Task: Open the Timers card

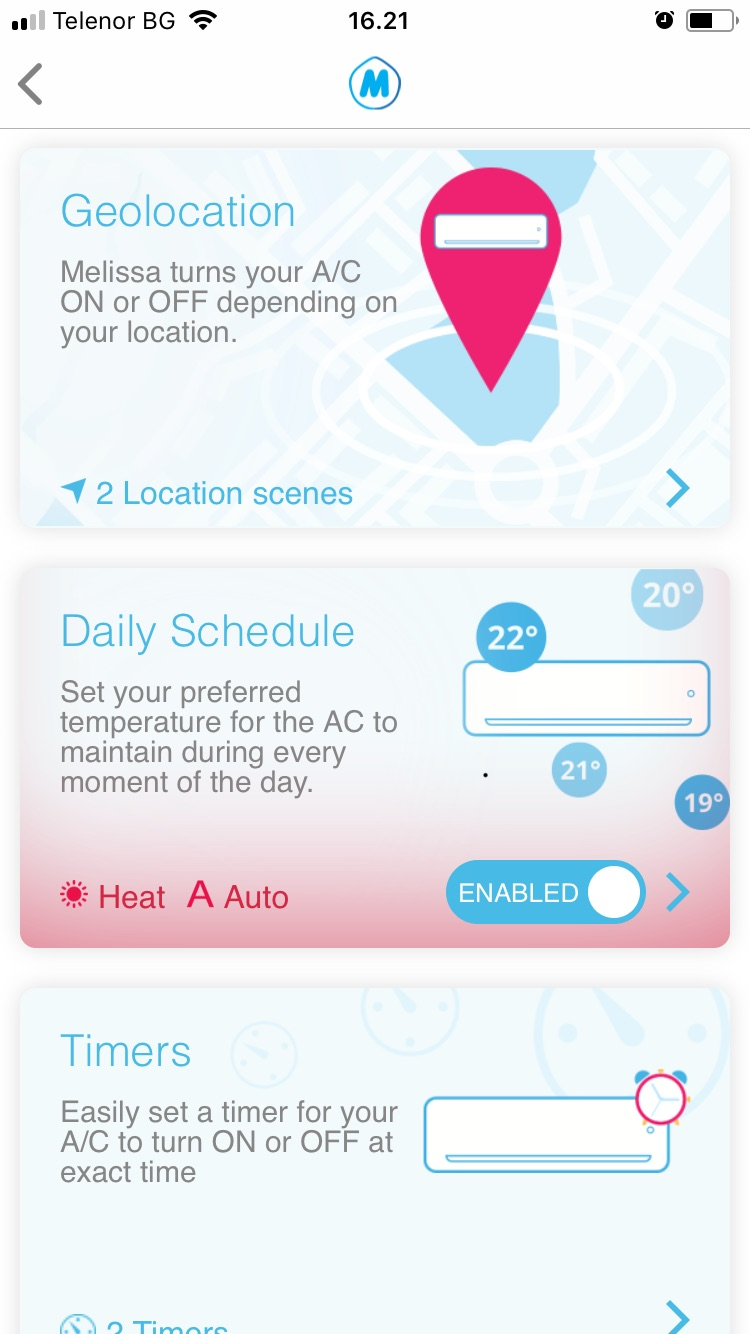Action: coord(375,1161)
